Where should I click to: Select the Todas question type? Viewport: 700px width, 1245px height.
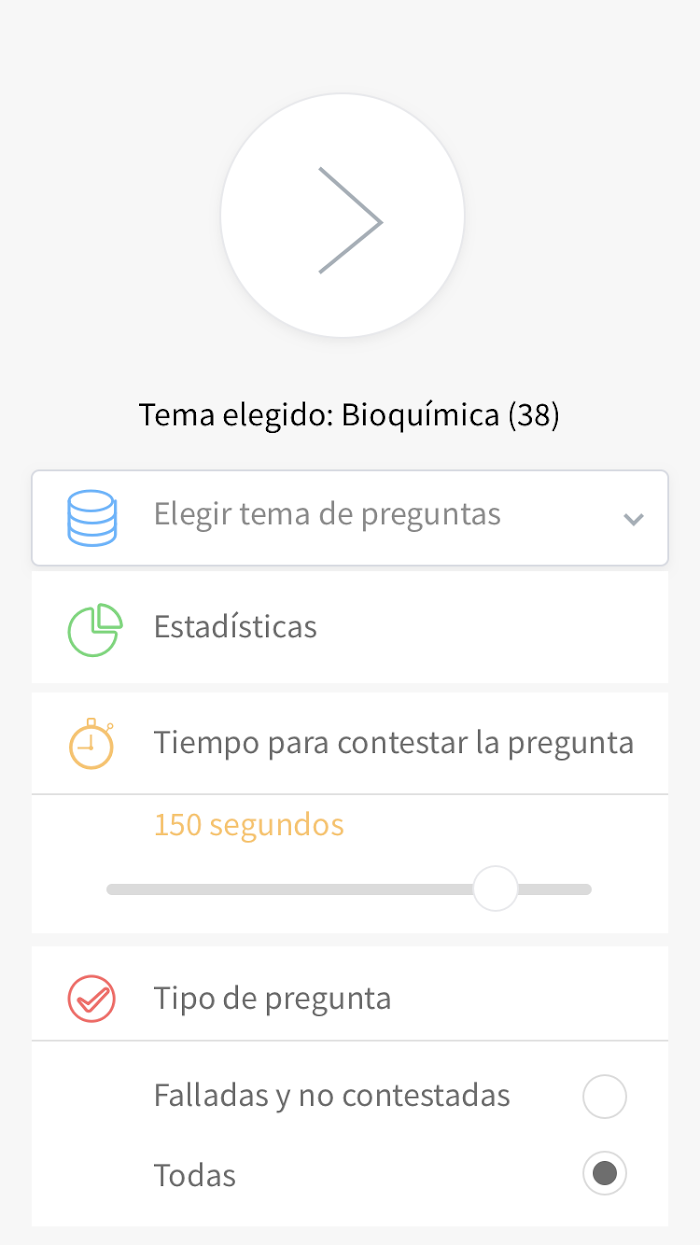coord(604,1173)
